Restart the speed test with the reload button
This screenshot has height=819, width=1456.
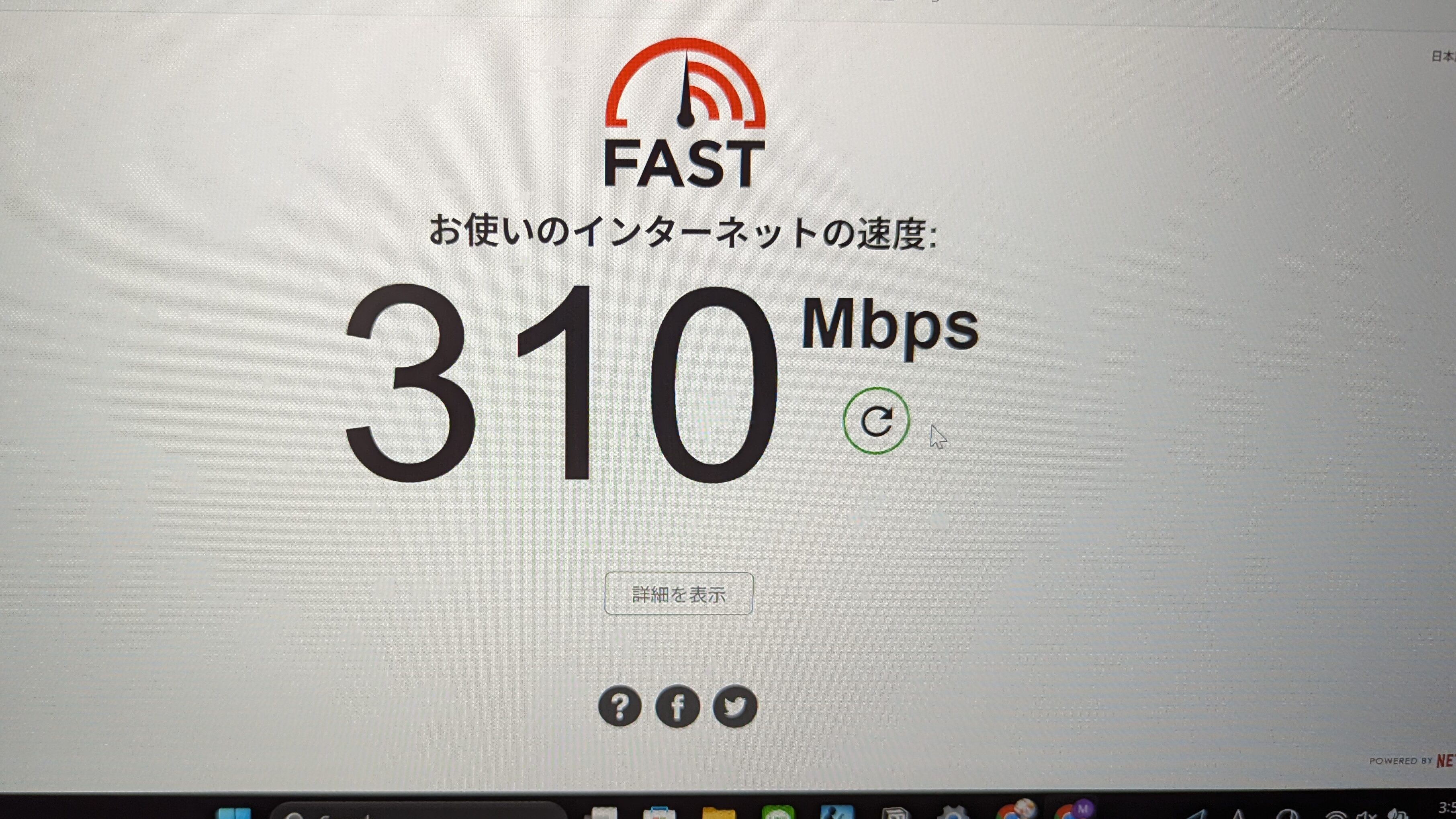(875, 421)
